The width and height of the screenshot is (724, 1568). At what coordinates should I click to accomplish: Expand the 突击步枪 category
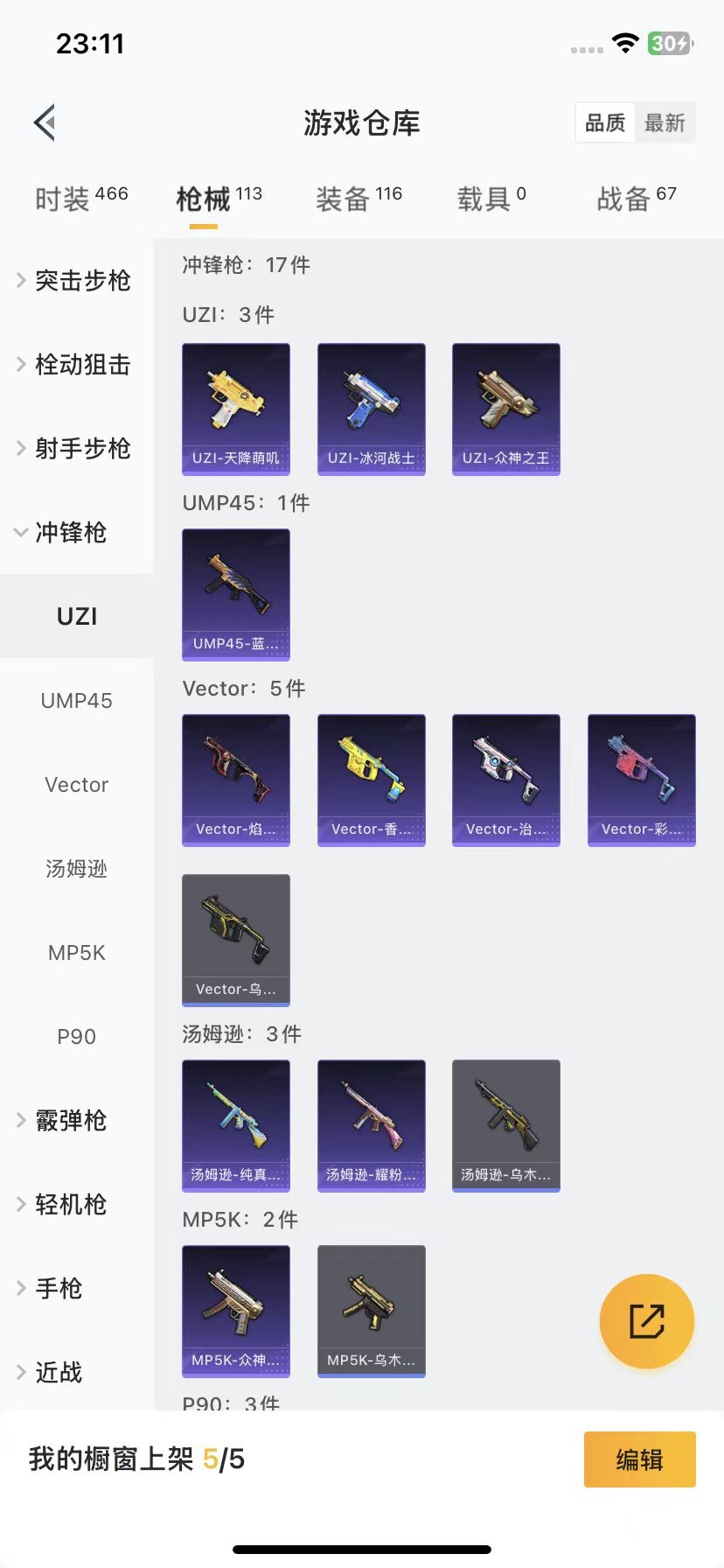point(75,280)
